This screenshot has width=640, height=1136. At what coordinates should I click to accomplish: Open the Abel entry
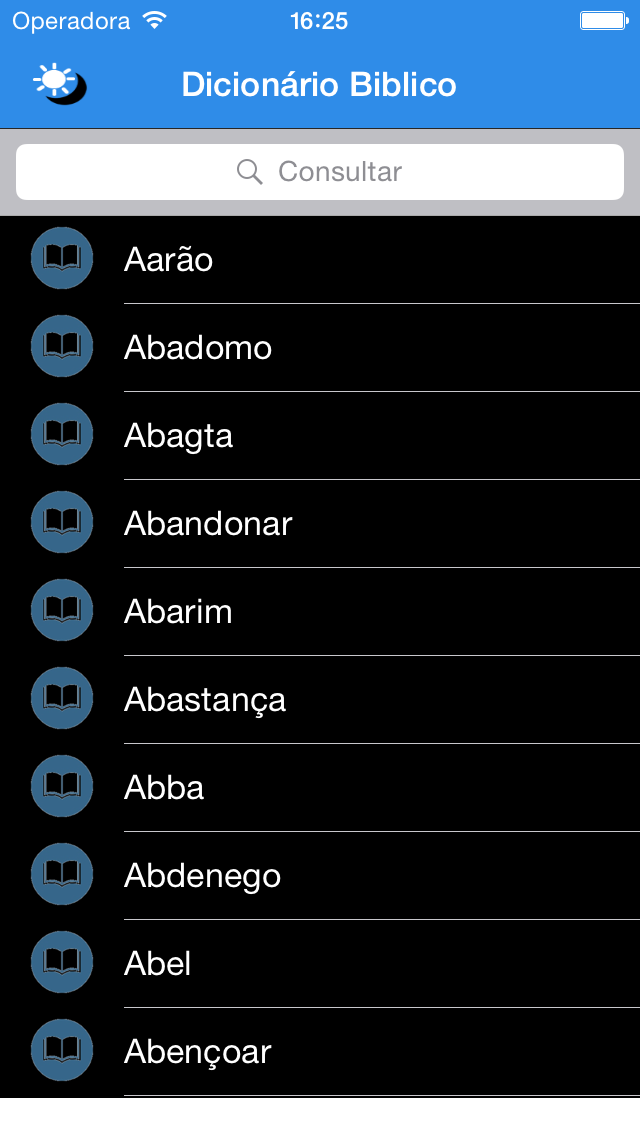click(x=320, y=964)
